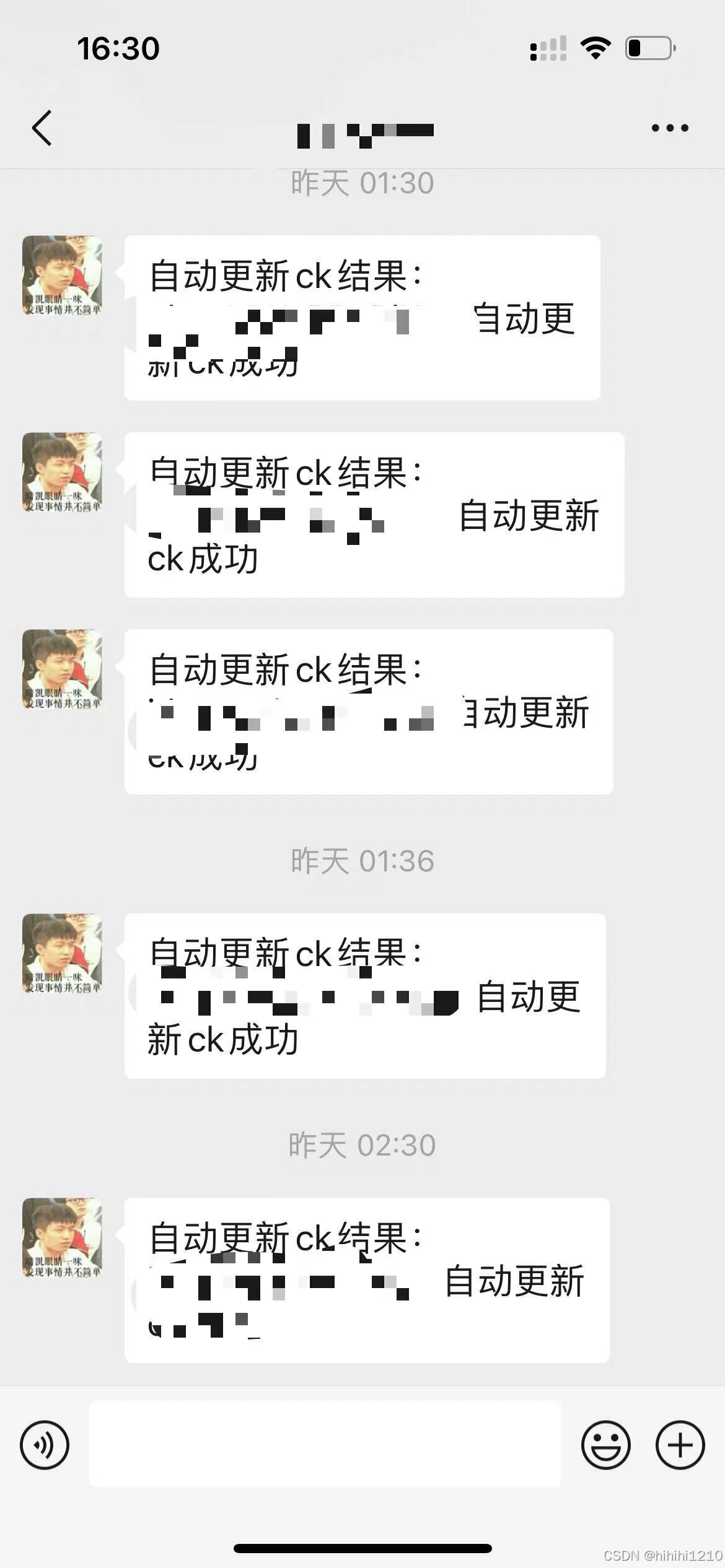
Task: Tap sender avatar beside the 02:30 message
Action: [62, 1237]
